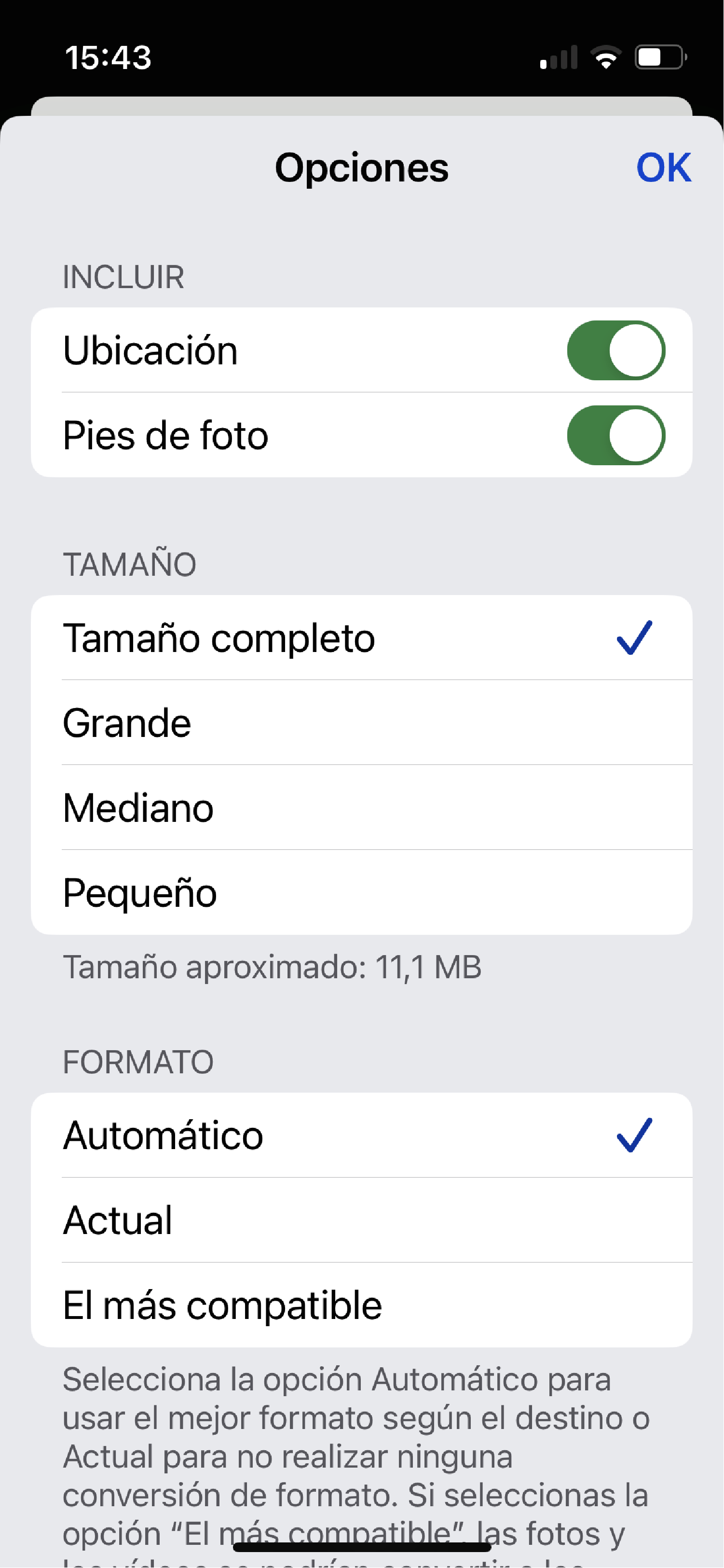Disable the Ubicación switch
This screenshot has width=724, height=1568.
(615, 350)
